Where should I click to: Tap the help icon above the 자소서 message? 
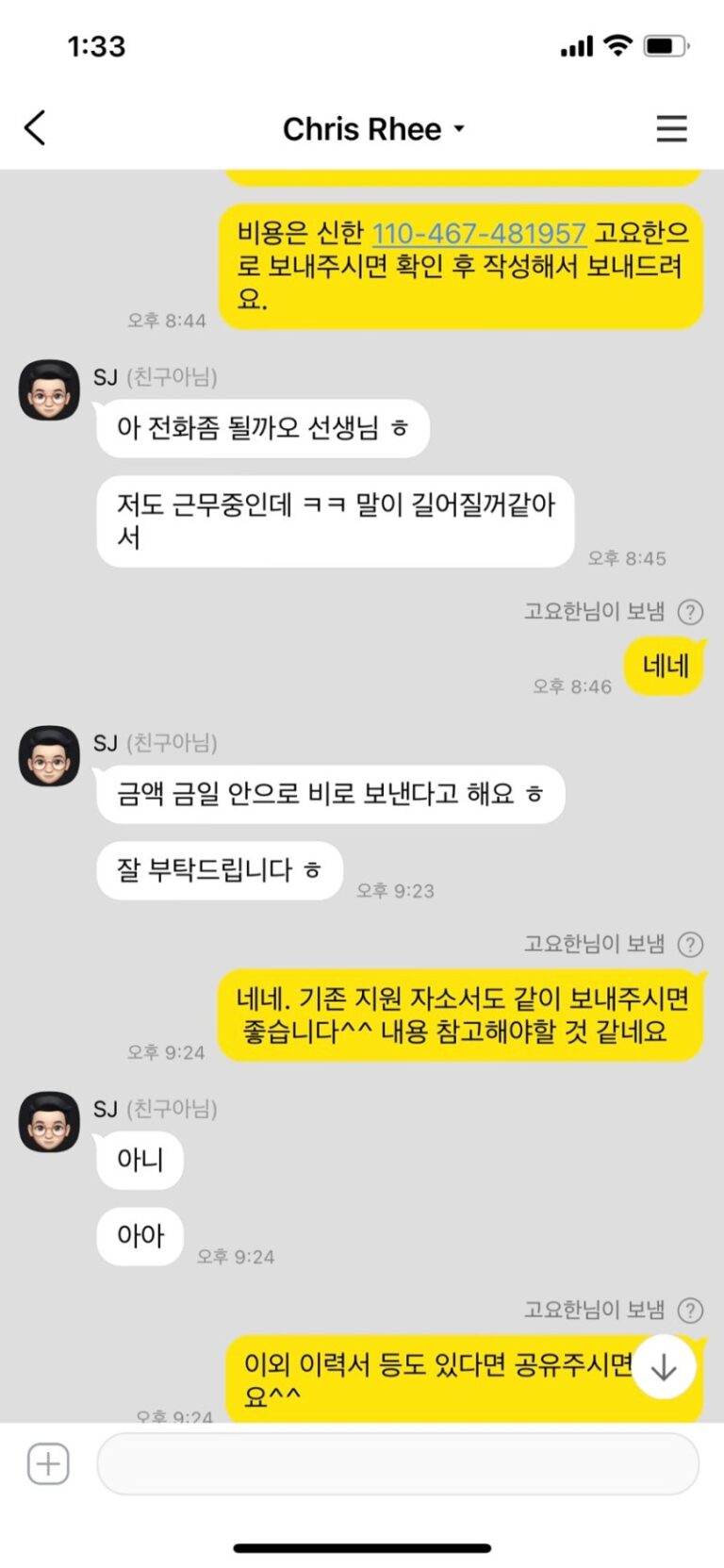(x=691, y=944)
